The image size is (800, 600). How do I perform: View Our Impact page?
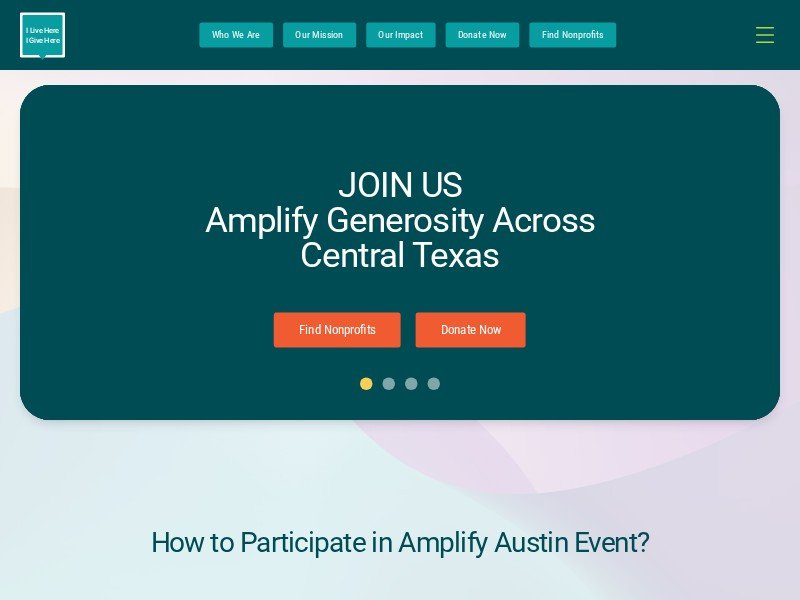(400, 35)
